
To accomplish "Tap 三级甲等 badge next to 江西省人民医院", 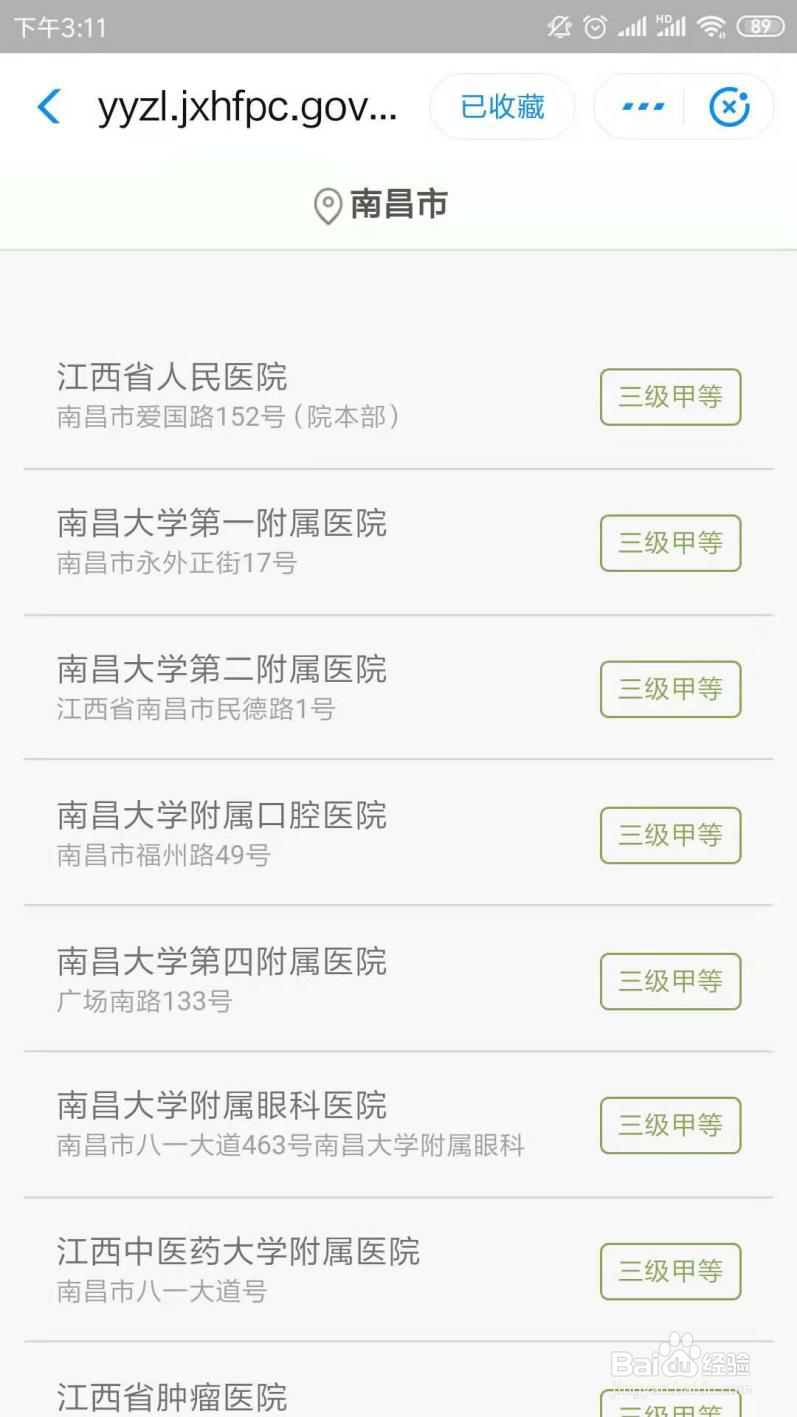I will tap(669, 397).
